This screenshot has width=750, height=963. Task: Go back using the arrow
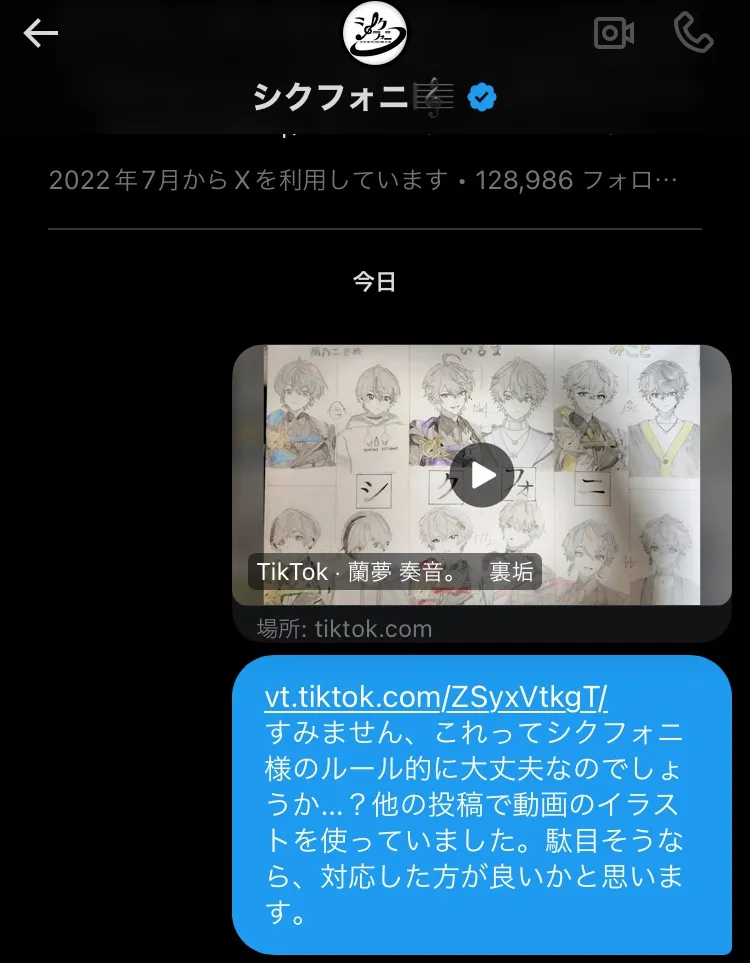tap(41, 33)
